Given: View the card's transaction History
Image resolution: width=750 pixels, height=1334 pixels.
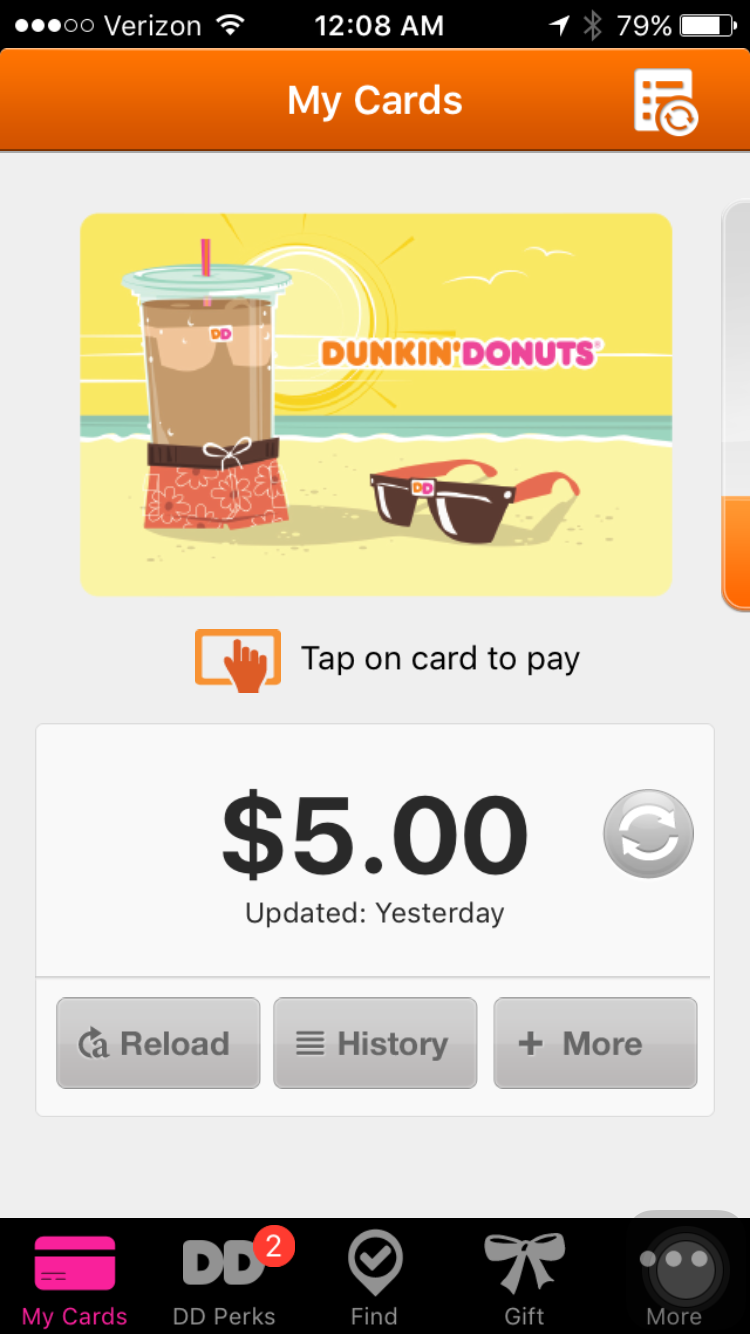Looking at the screenshot, I should coord(375,1043).
